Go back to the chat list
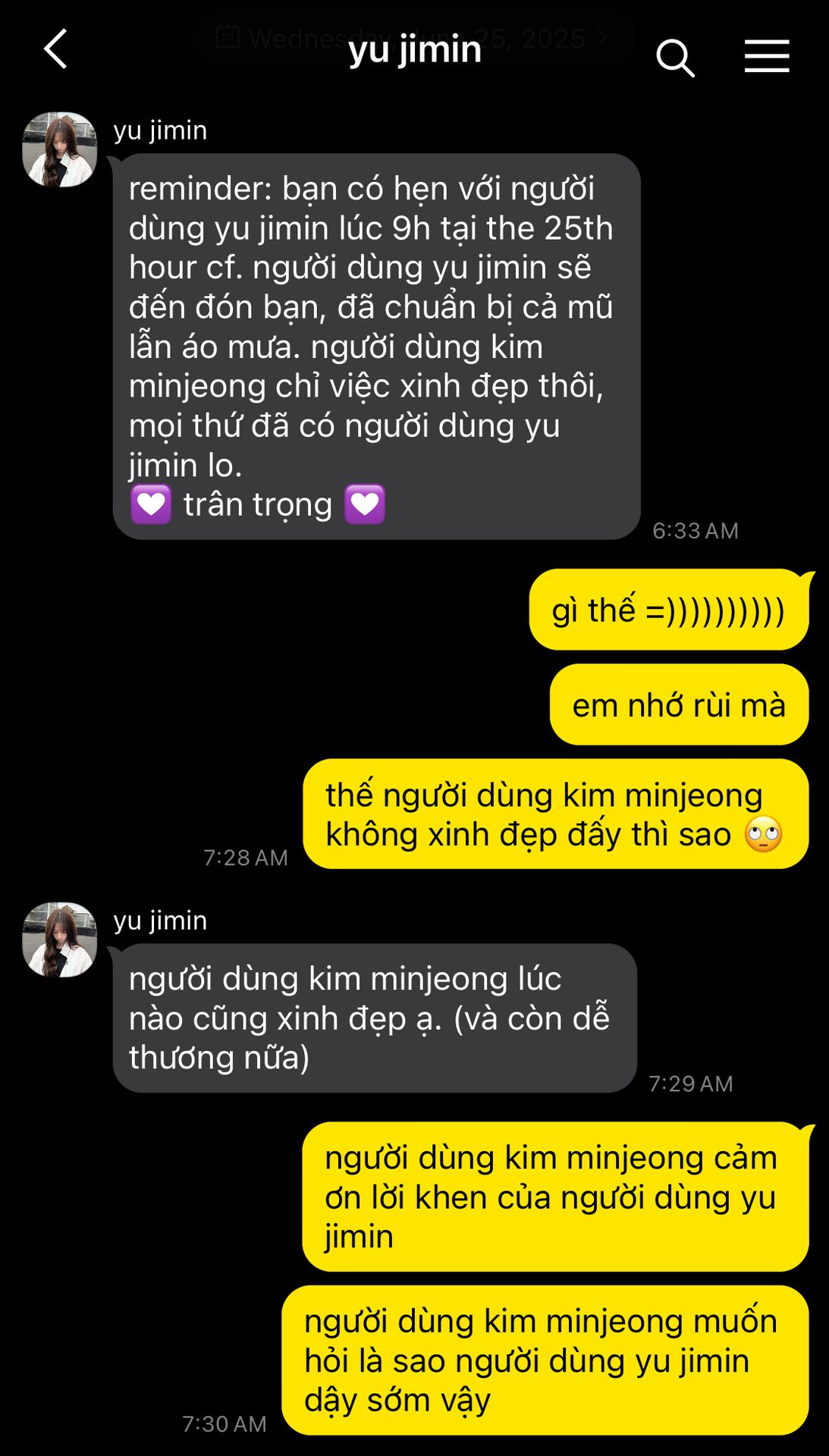829x1456 pixels. (x=56, y=50)
